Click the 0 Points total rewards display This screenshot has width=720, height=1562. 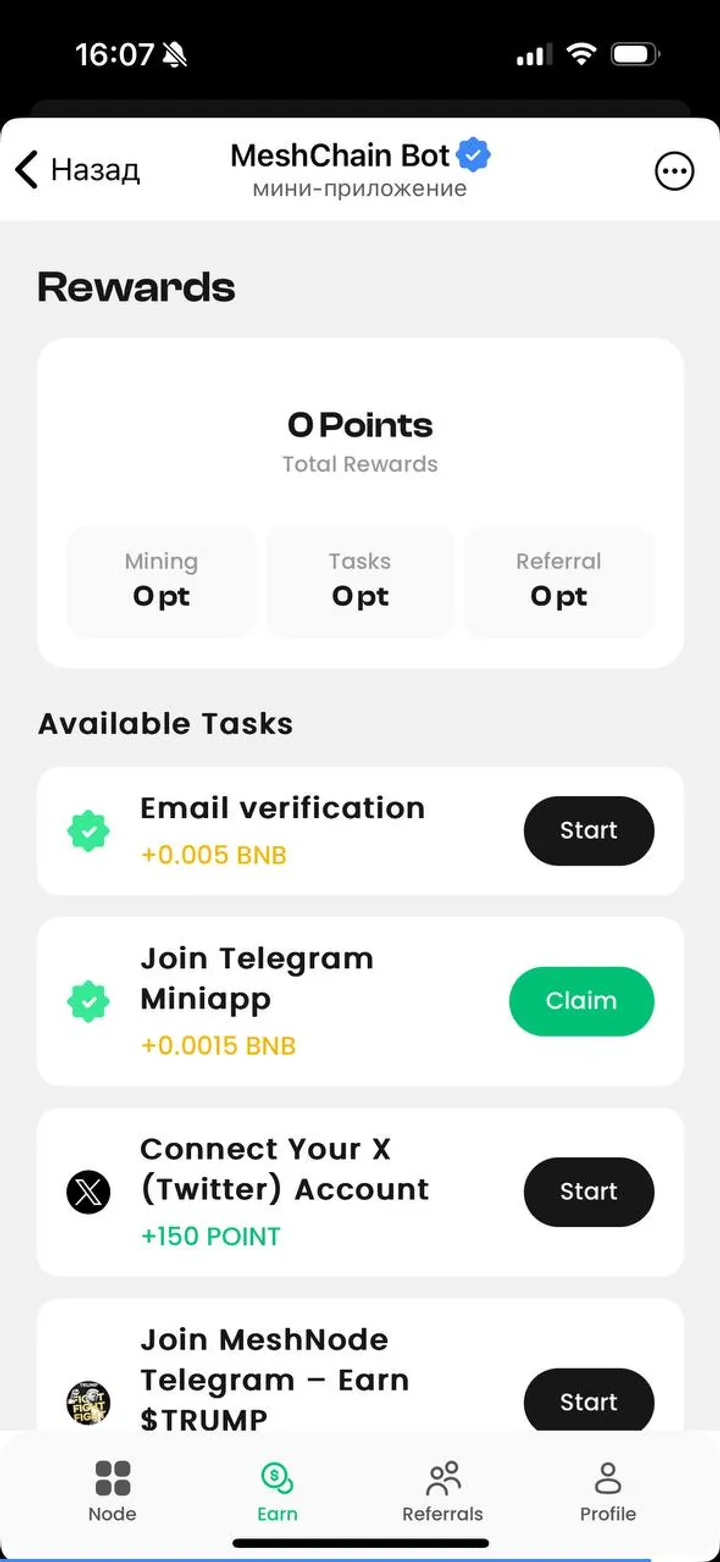click(x=359, y=425)
